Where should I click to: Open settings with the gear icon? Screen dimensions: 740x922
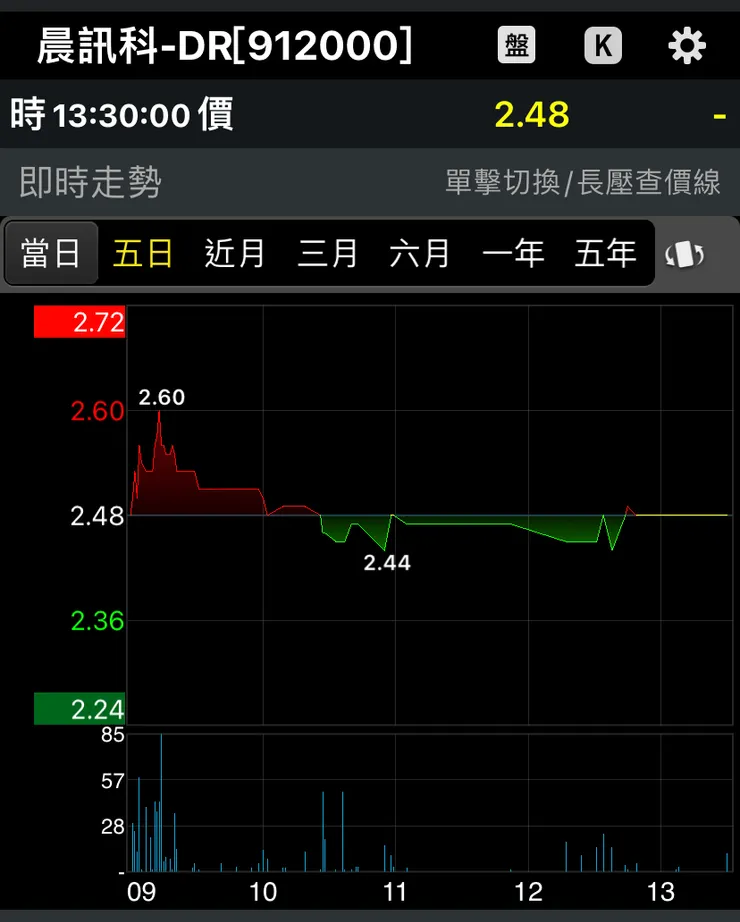point(686,45)
